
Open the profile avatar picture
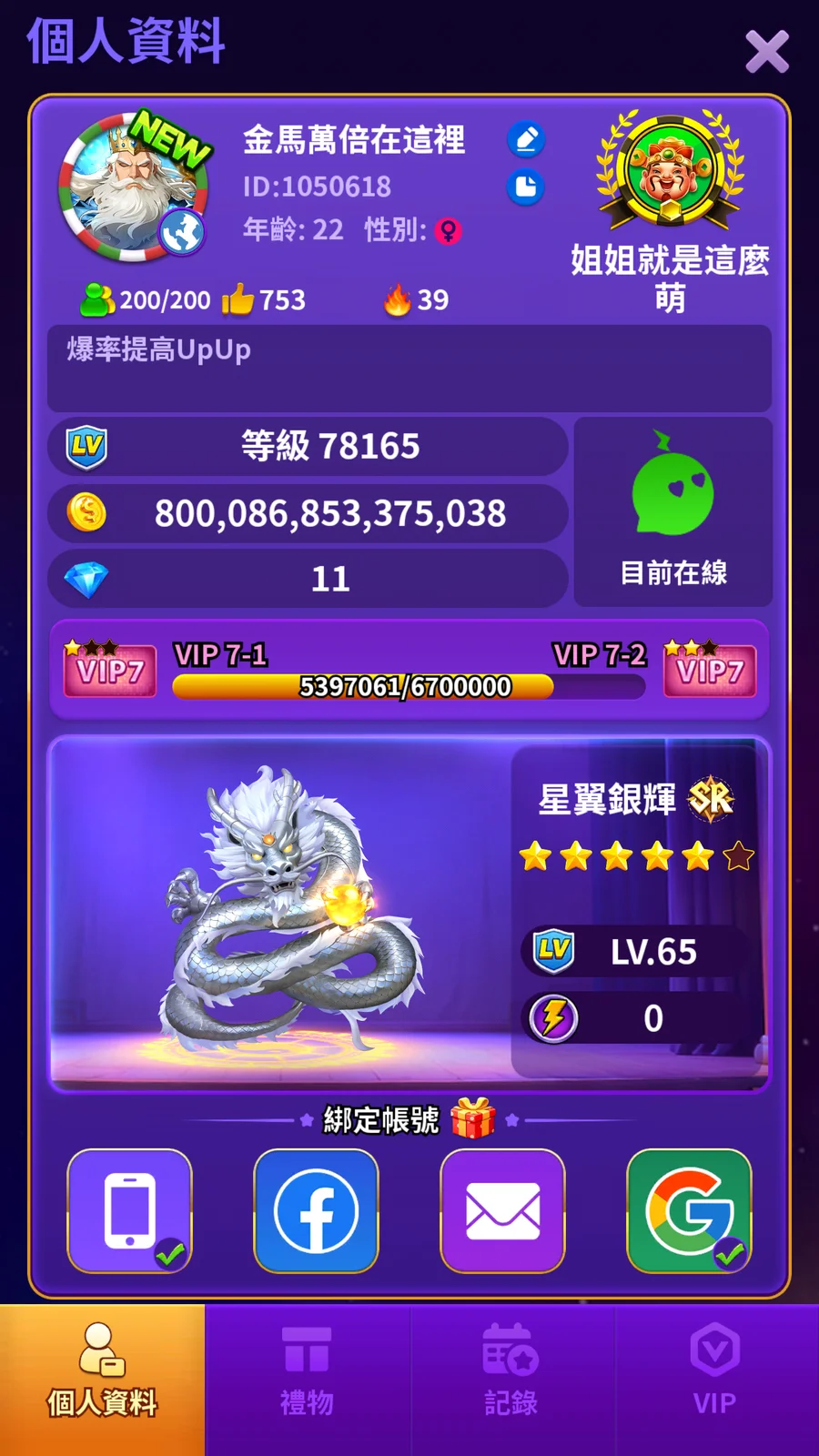pyautogui.click(x=133, y=187)
